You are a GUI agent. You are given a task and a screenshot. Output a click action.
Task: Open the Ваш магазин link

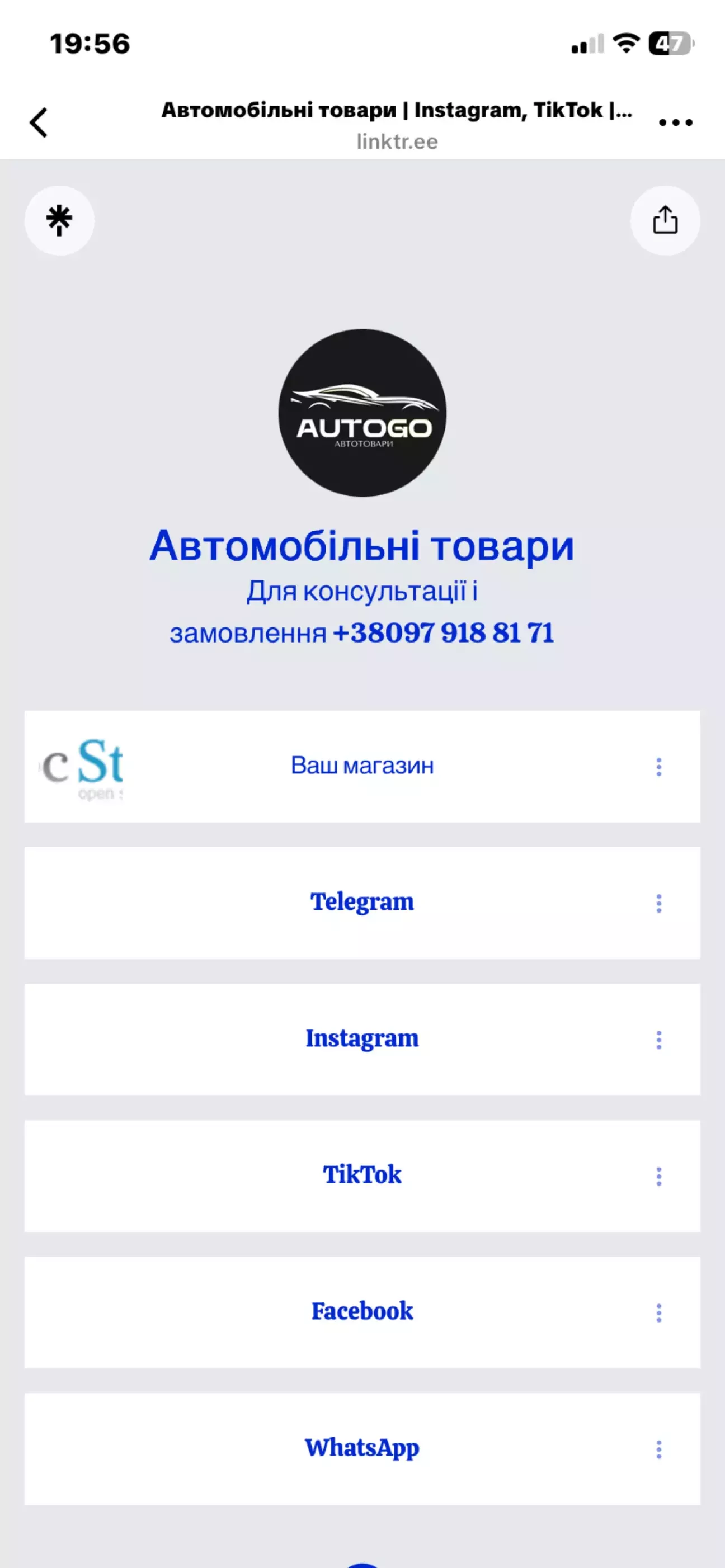[361, 766]
